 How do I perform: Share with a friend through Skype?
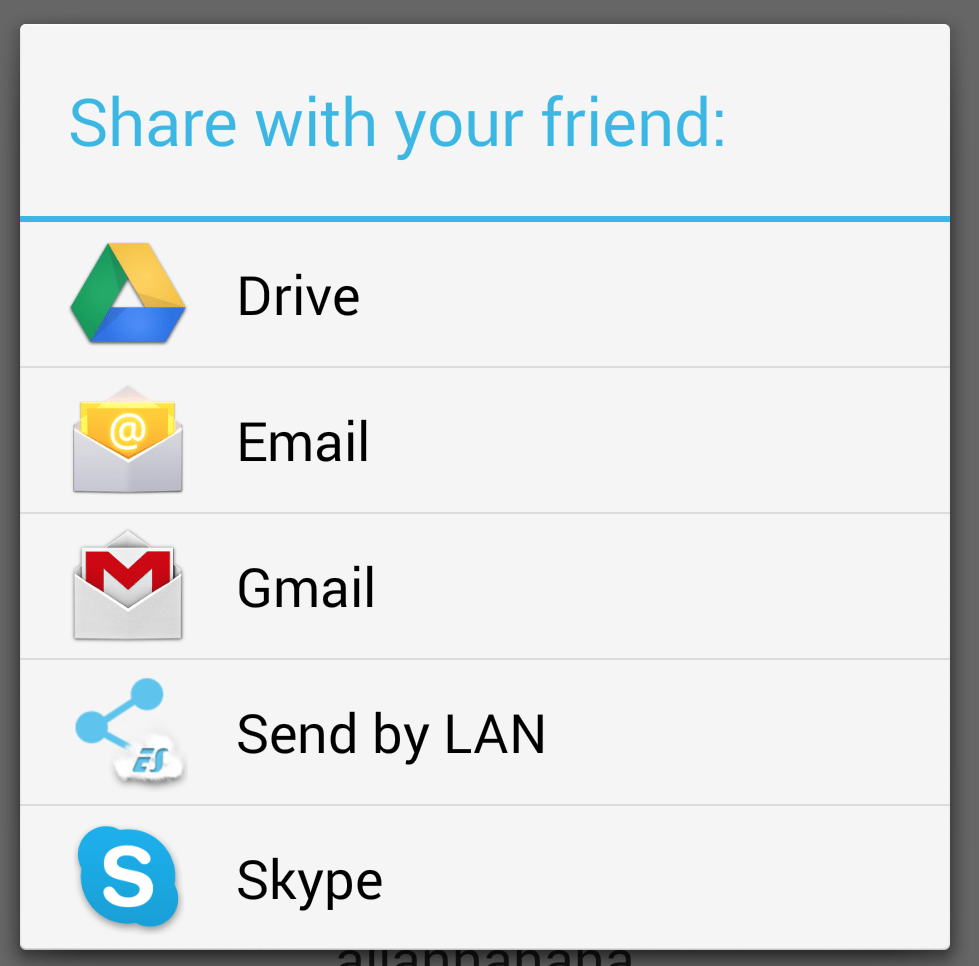click(x=310, y=879)
